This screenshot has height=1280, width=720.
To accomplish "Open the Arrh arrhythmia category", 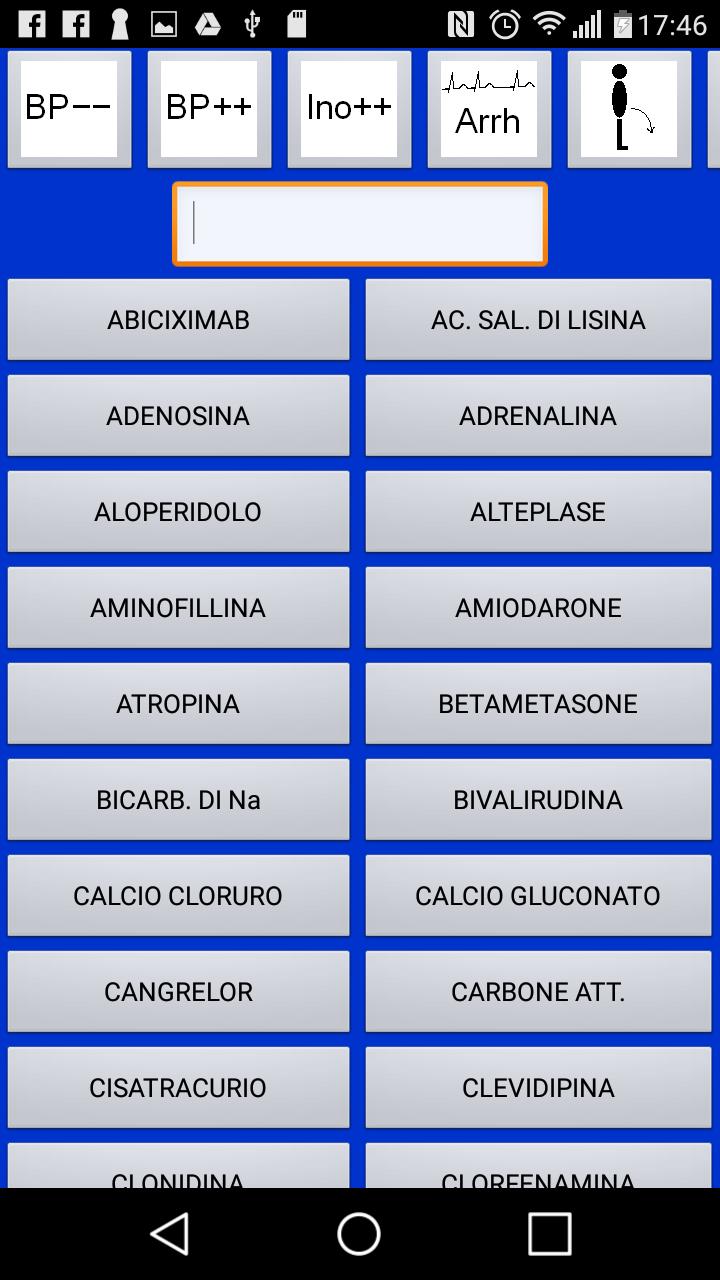I will coord(489,109).
